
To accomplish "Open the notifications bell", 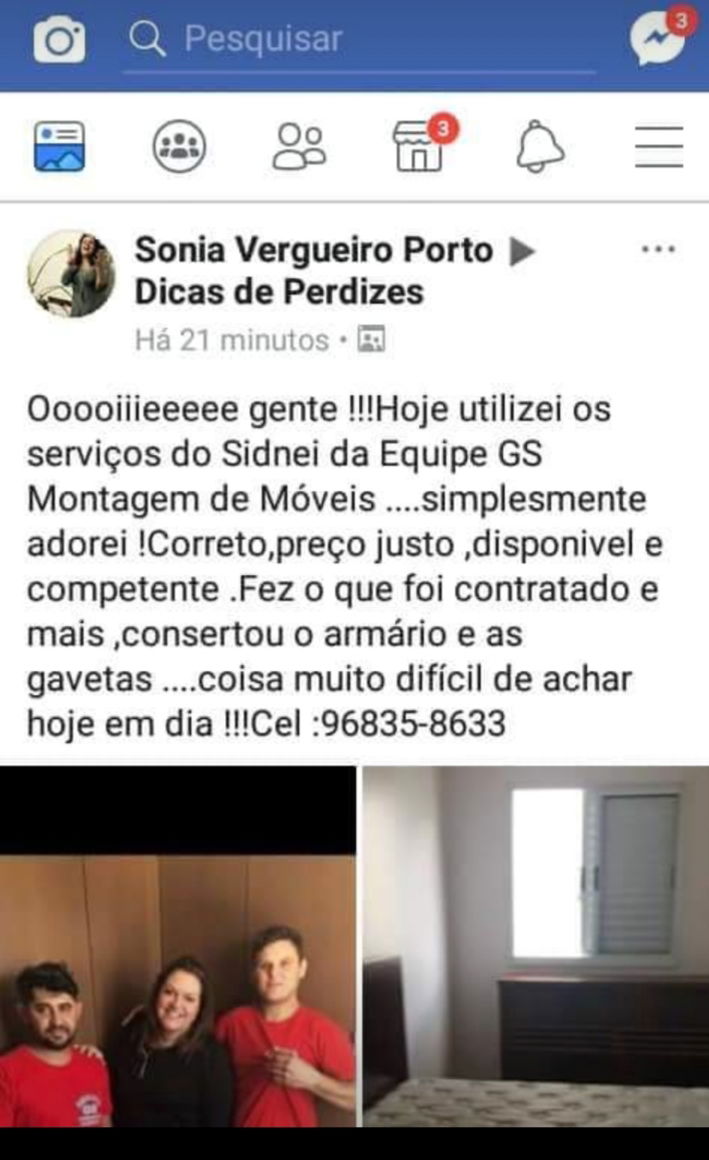I will pos(540,146).
